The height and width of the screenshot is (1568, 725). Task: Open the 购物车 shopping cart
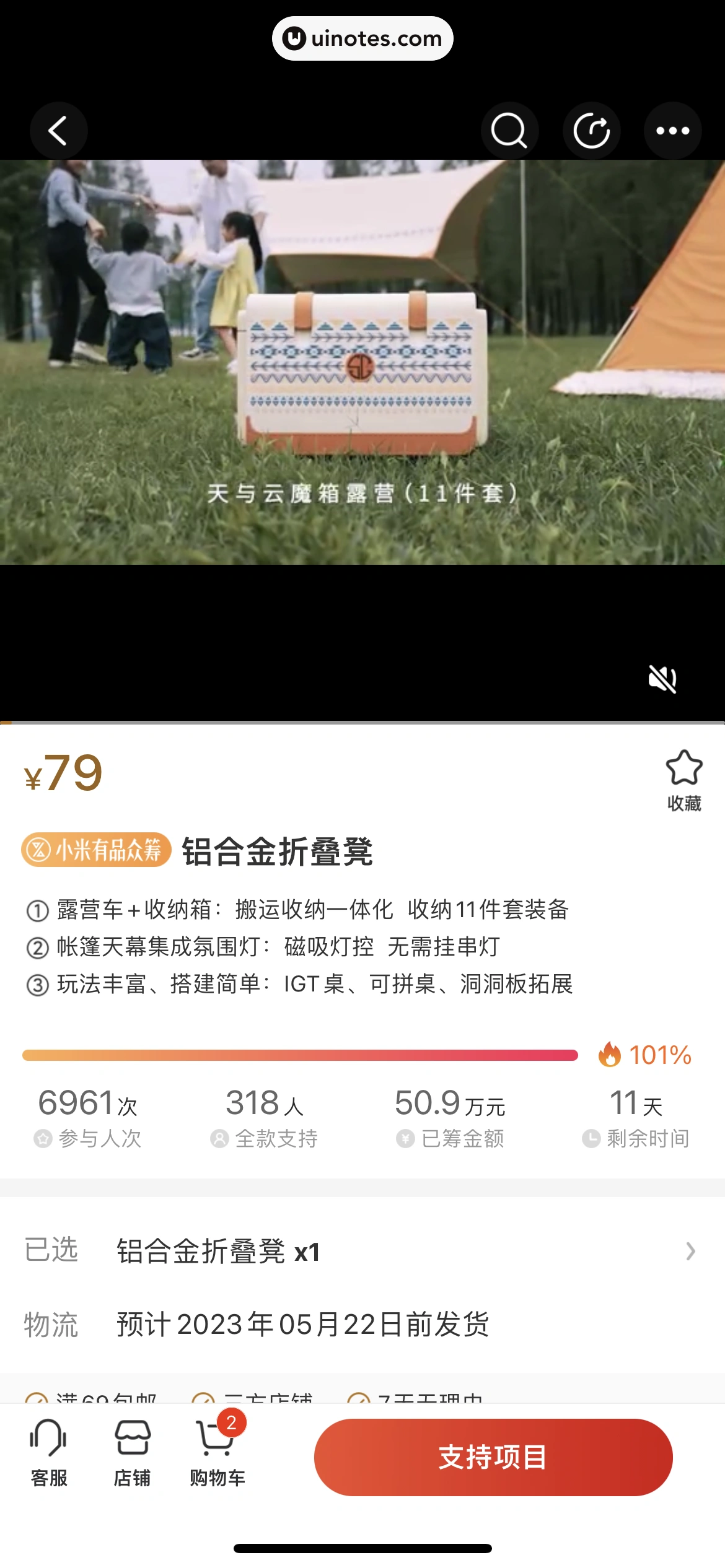pyautogui.click(x=216, y=1453)
